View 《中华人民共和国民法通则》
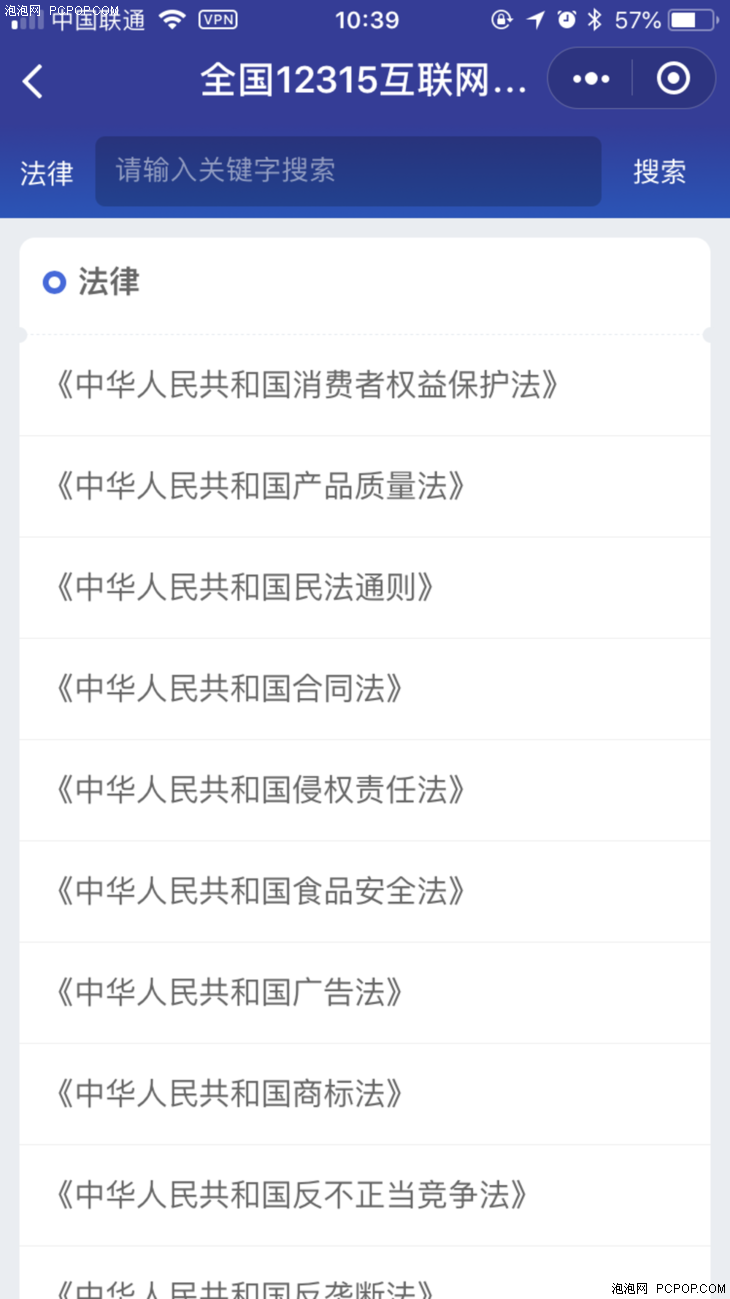The width and height of the screenshot is (730, 1299). point(365,588)
